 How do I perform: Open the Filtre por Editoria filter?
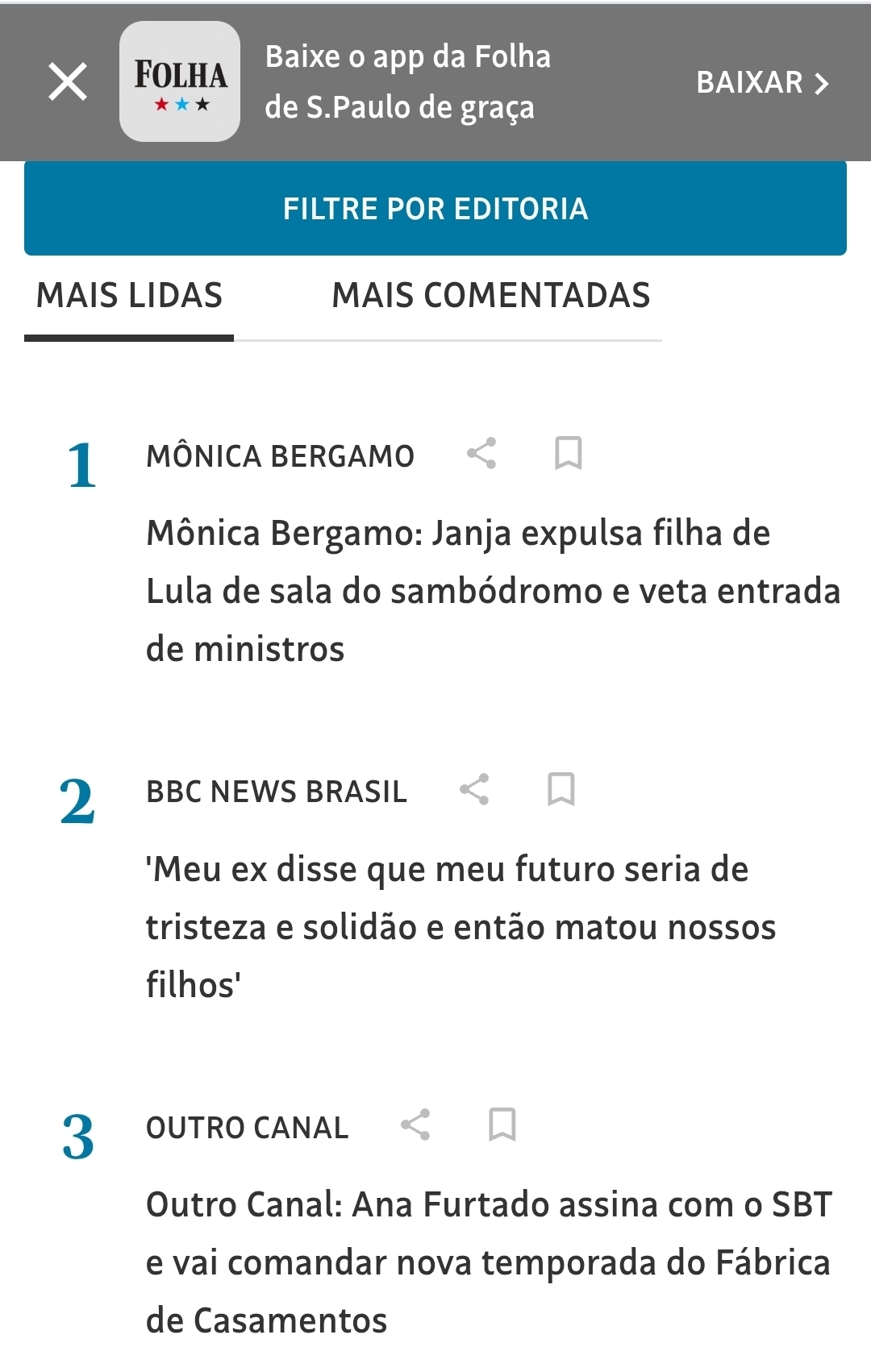pyautogui.click(x=435, y=209)
